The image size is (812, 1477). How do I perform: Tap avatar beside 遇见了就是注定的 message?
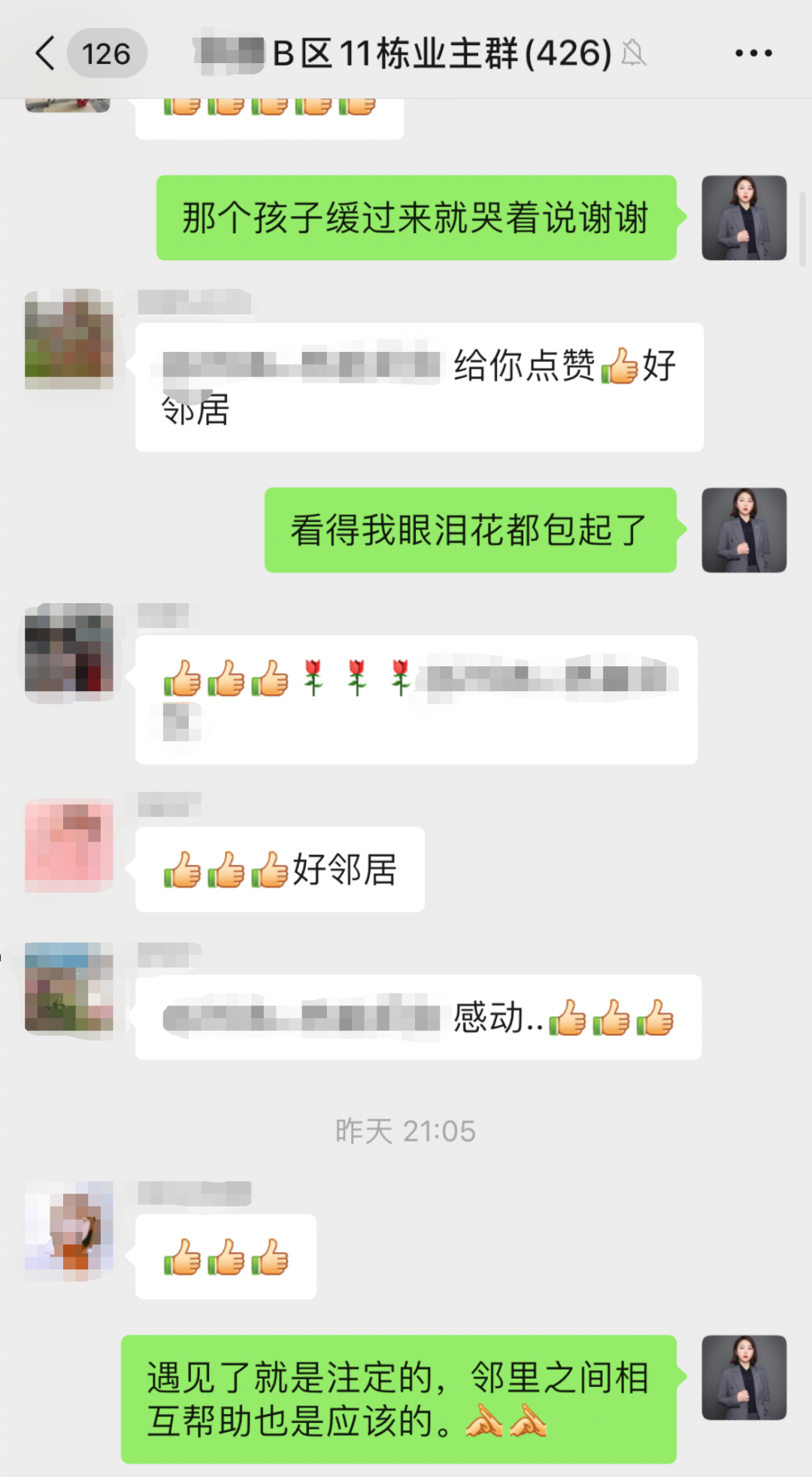(744, 1378)
